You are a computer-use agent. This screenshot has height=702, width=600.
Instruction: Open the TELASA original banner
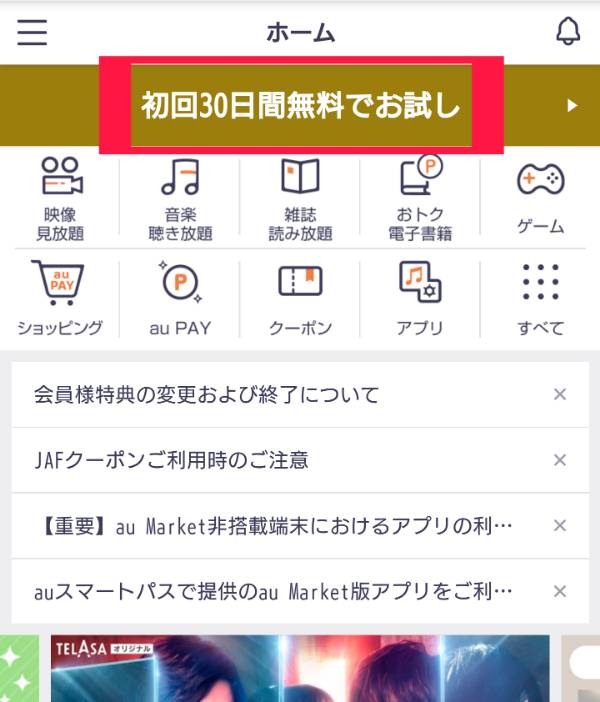tap(300, 668)
